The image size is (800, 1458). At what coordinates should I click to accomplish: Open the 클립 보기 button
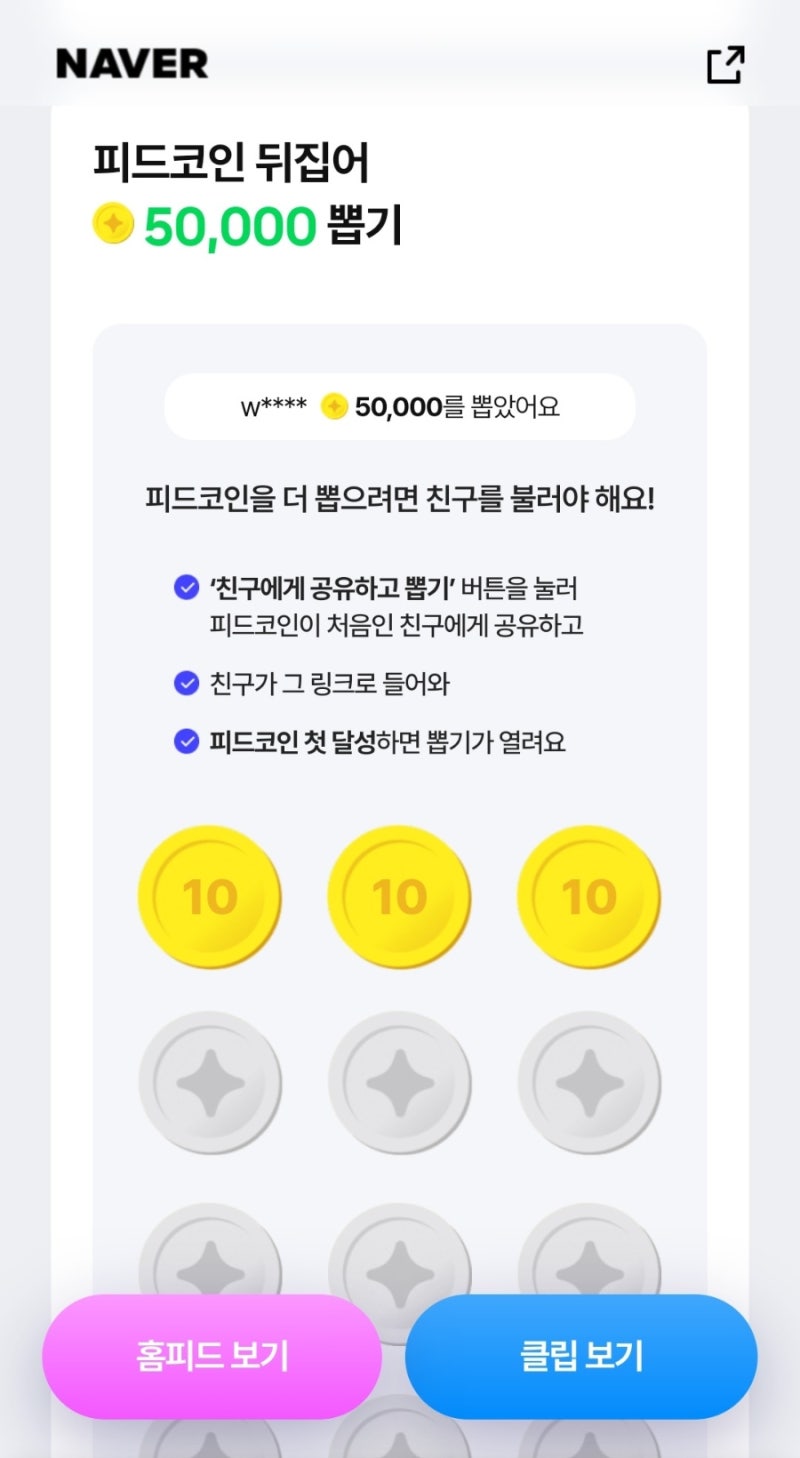[580, 1356]
